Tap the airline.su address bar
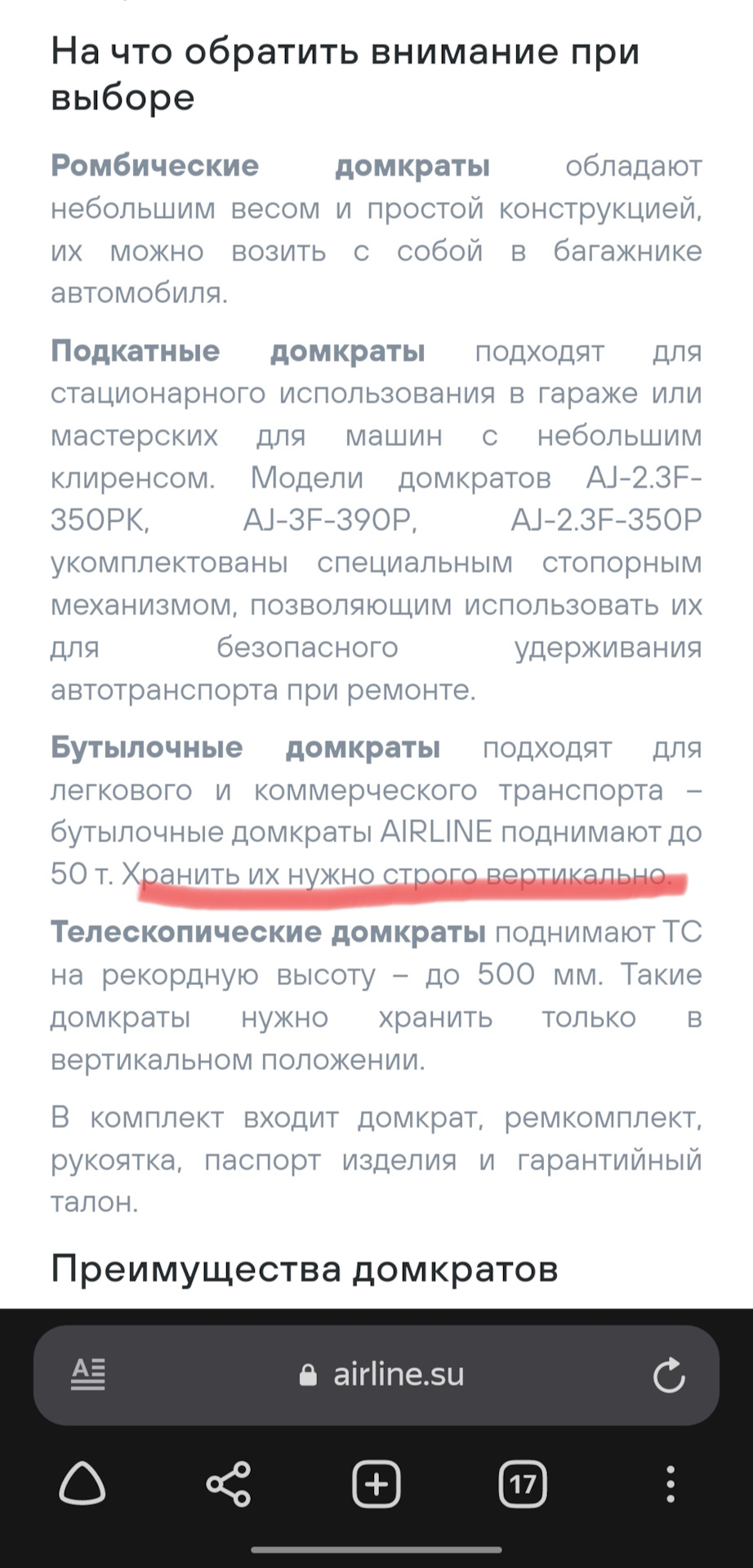 pyautogui.click(x=382, y=1374)
